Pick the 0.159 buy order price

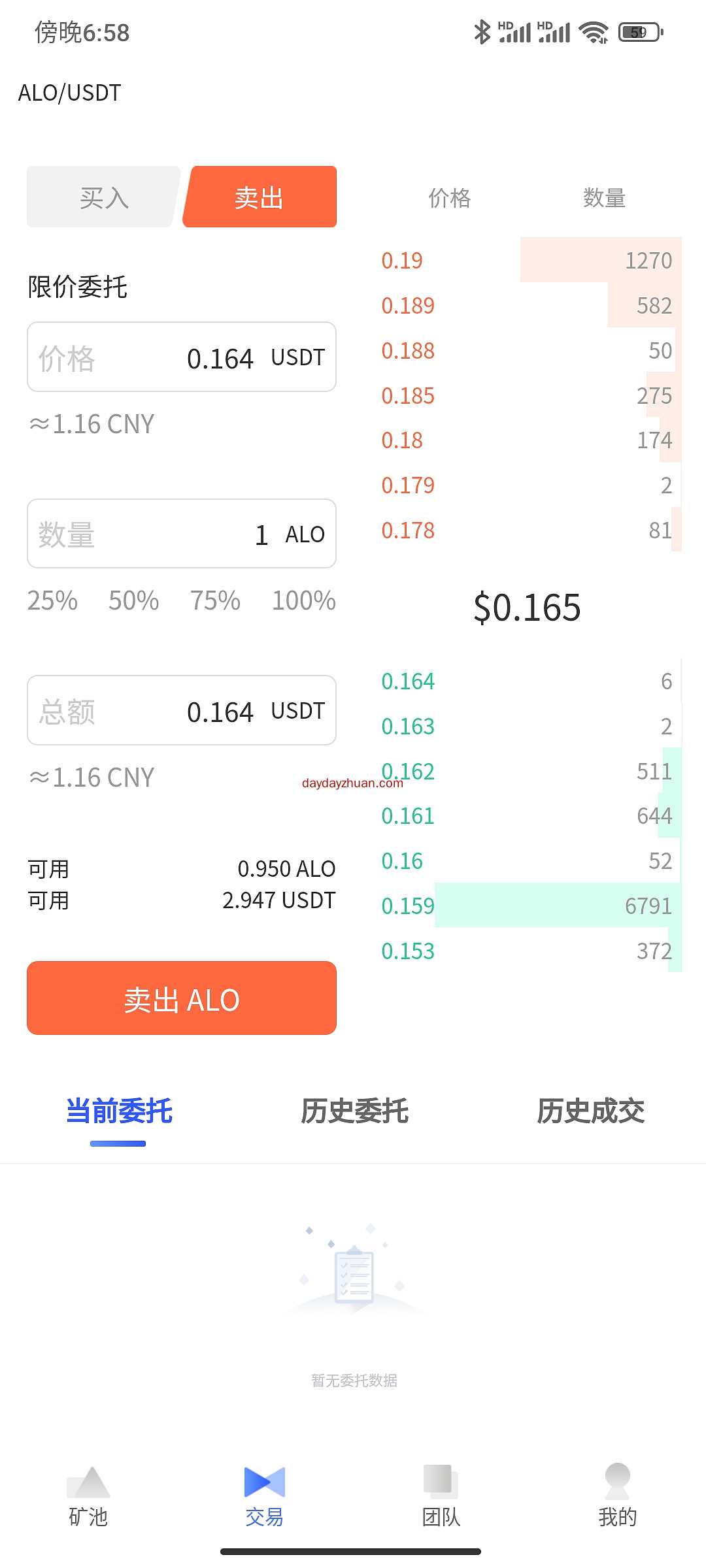click(408, 906)
